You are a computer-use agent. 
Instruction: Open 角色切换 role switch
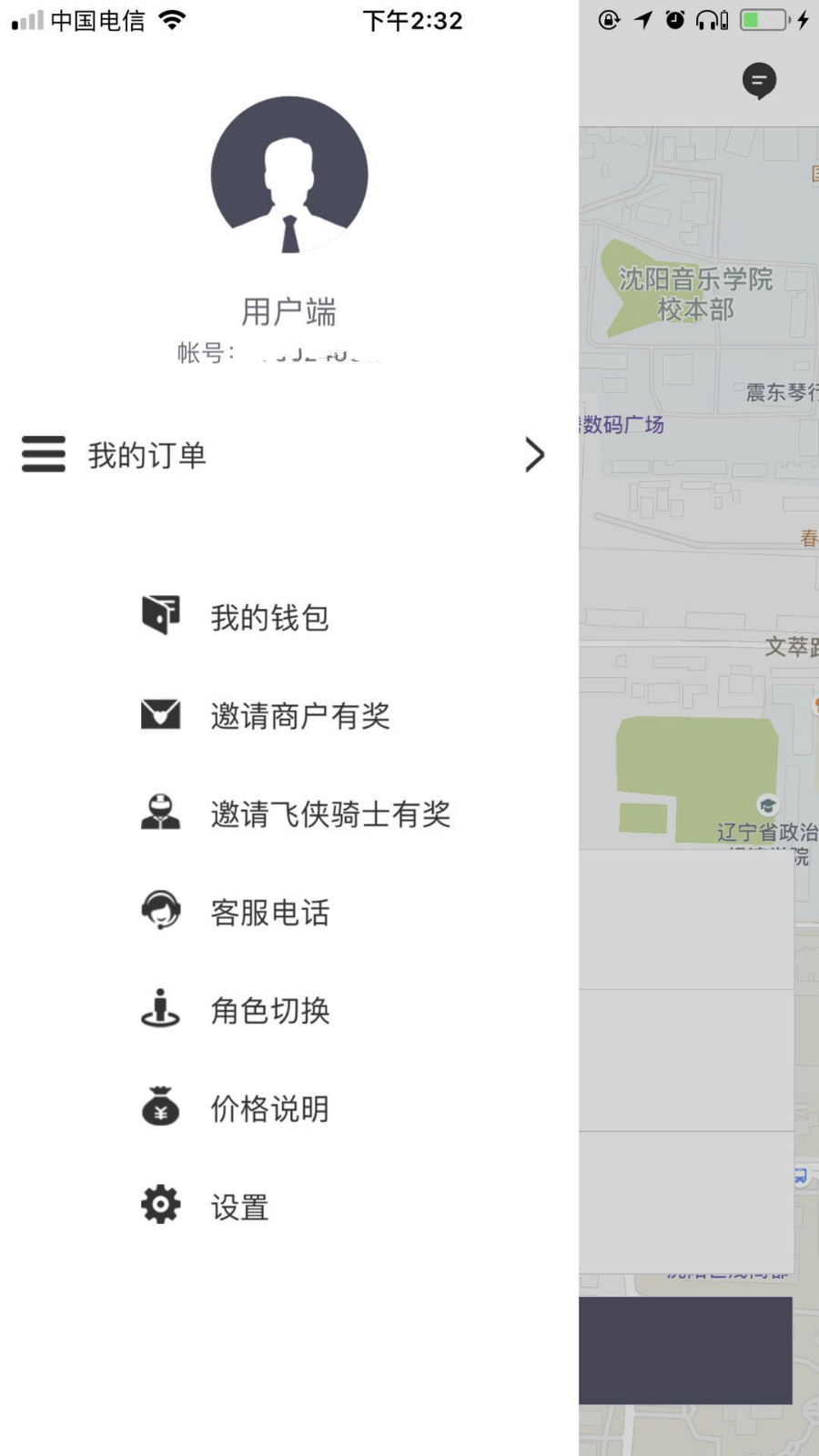tap(269, 1010)
